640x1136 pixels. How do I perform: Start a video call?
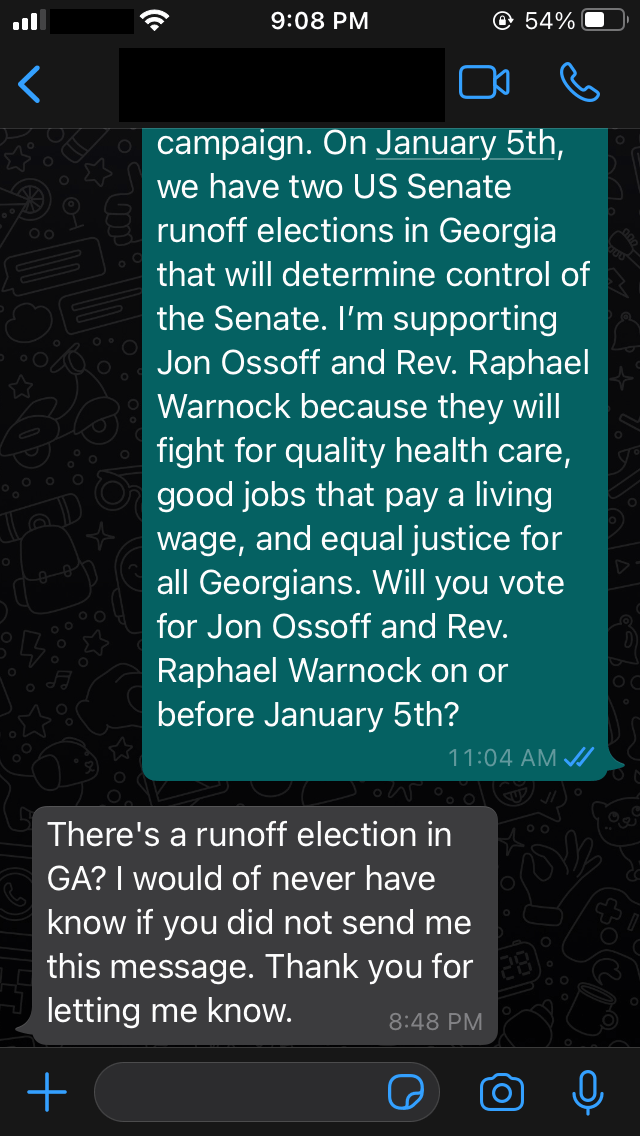(484, 84)
